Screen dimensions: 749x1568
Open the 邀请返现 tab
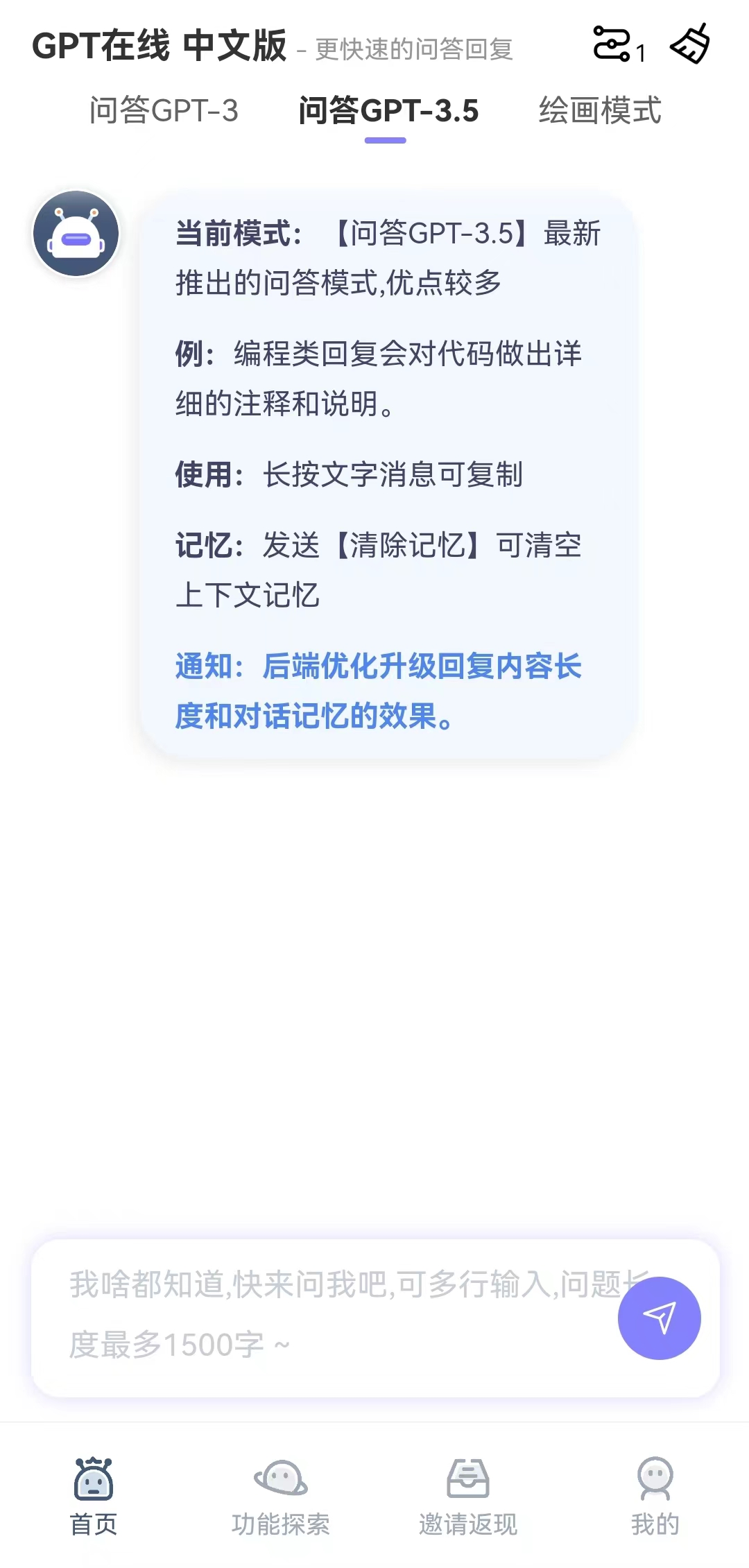coord(468,1497)
